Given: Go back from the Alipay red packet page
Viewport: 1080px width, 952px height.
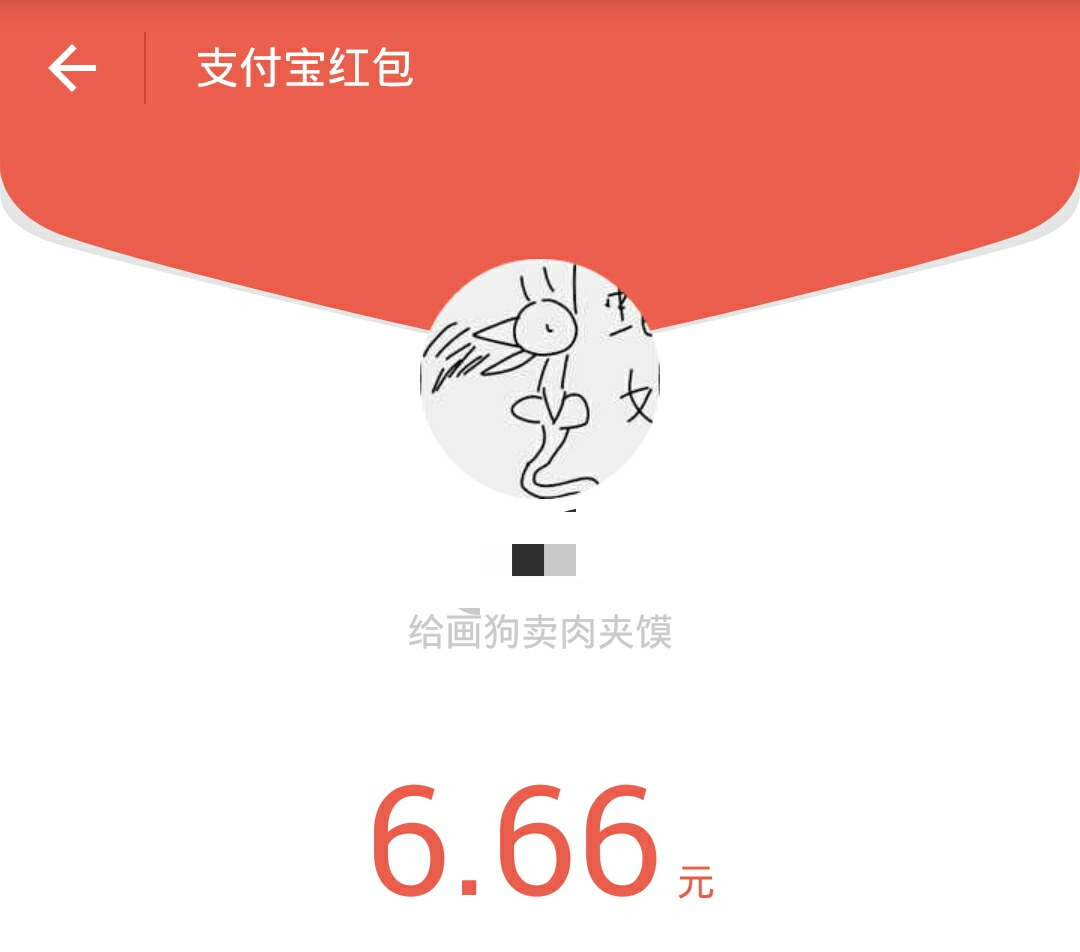Looking at the screenshot, I should pos(72,69).
